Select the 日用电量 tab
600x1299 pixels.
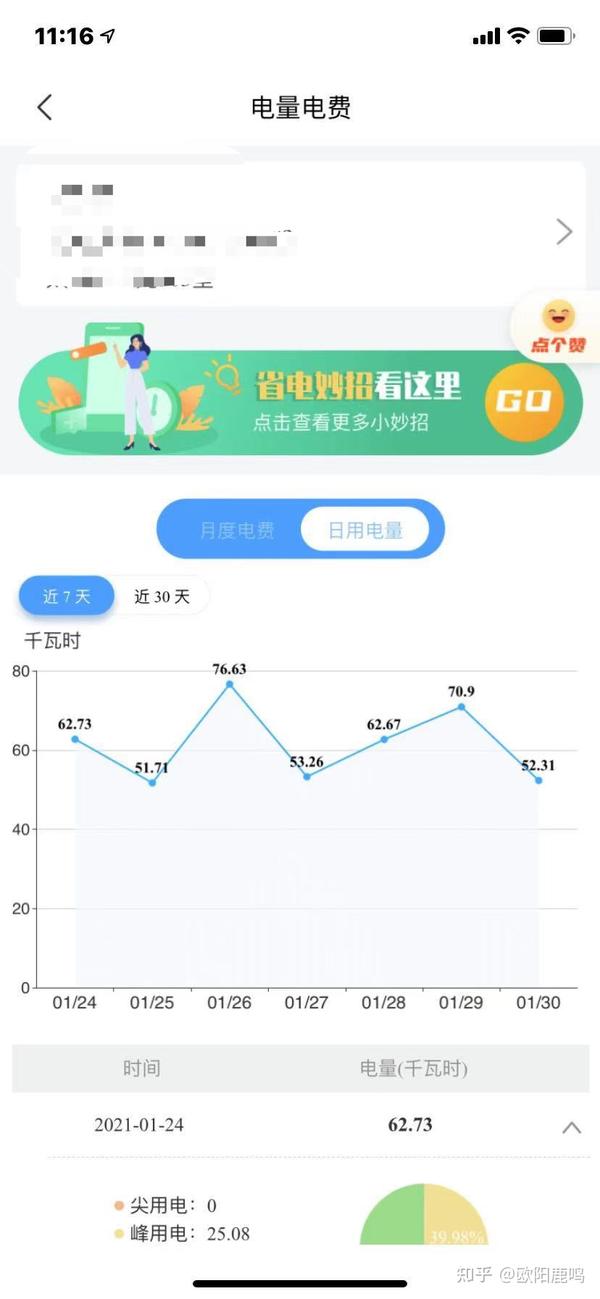pos(365,530)
